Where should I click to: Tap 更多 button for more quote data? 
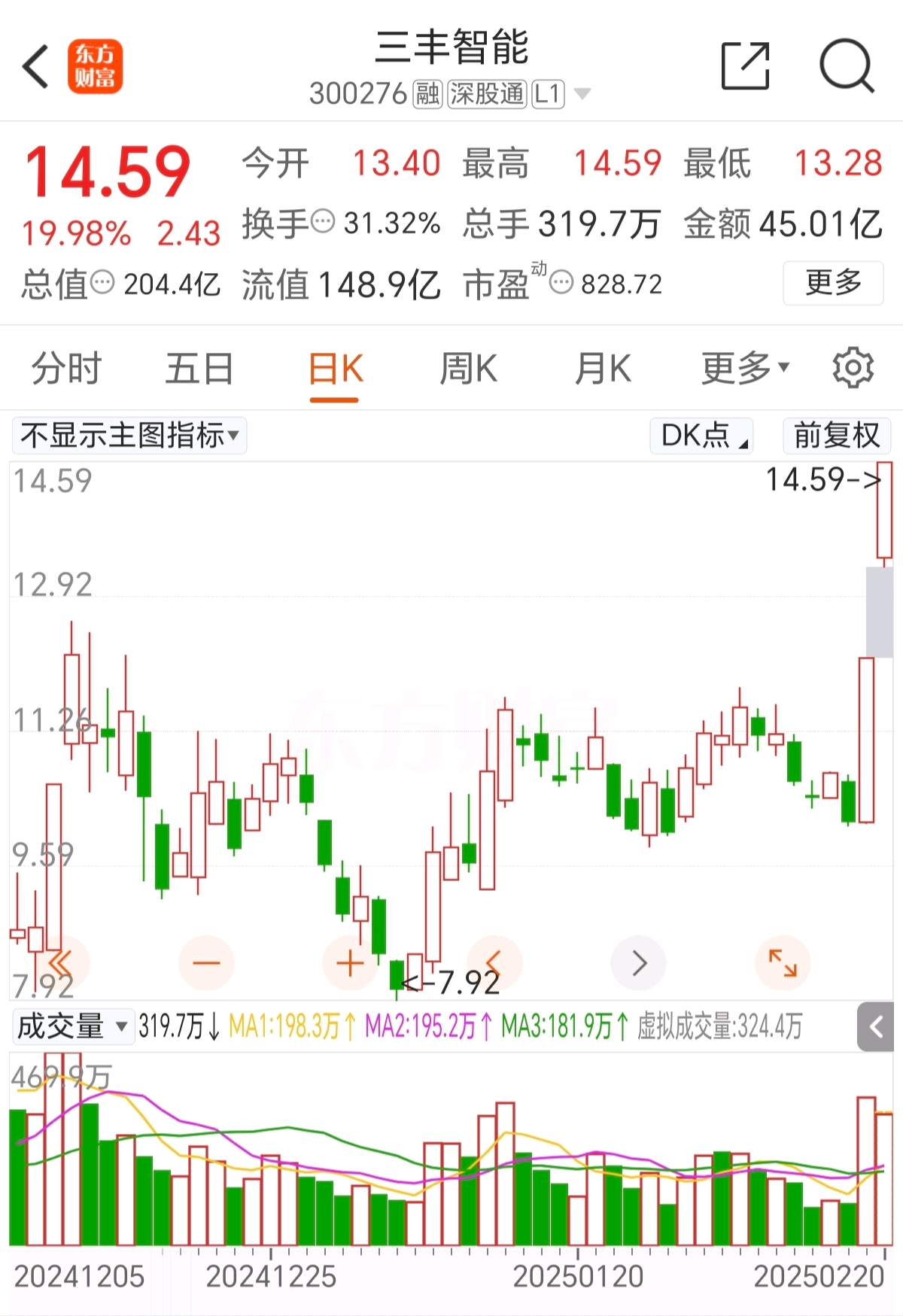tap(833, 283)
